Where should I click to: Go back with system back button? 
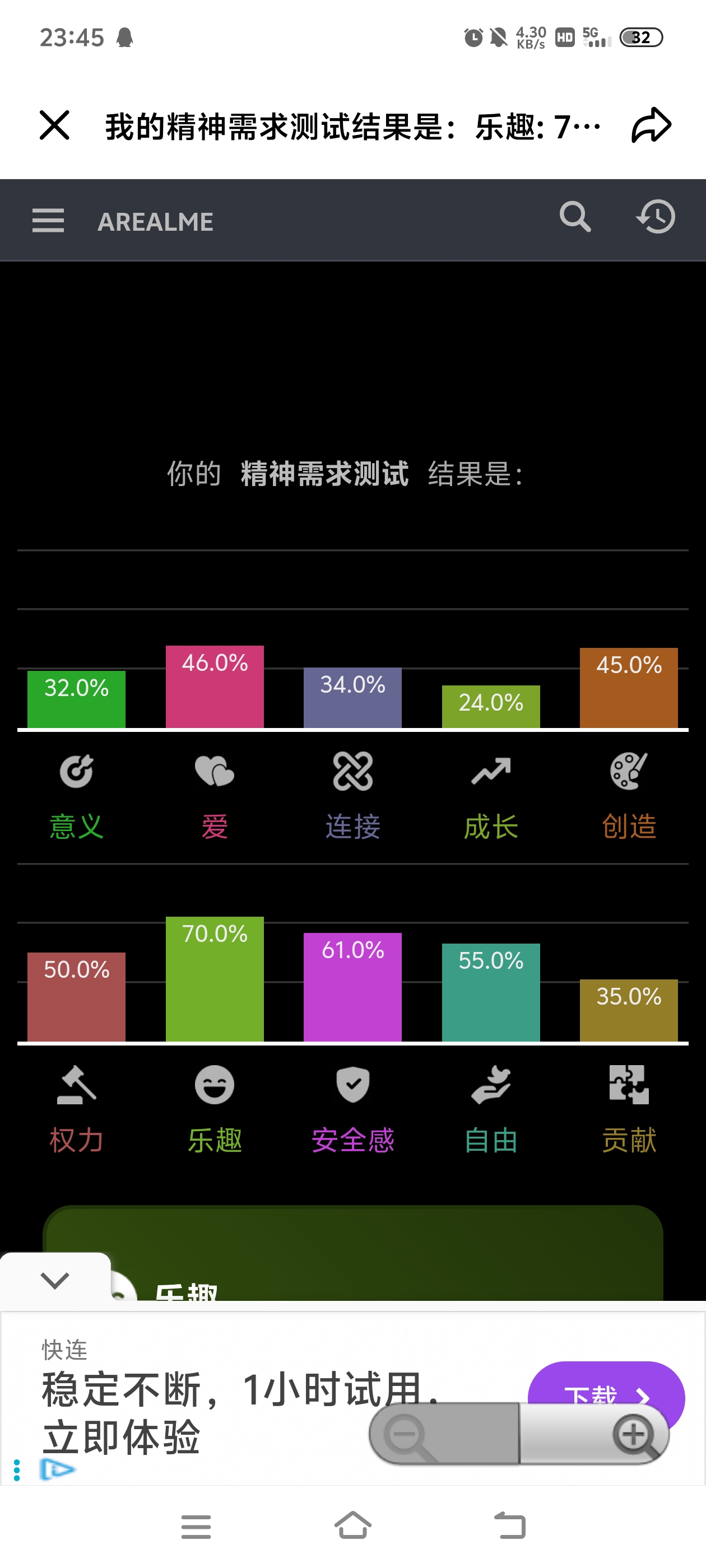[509, 1525]
